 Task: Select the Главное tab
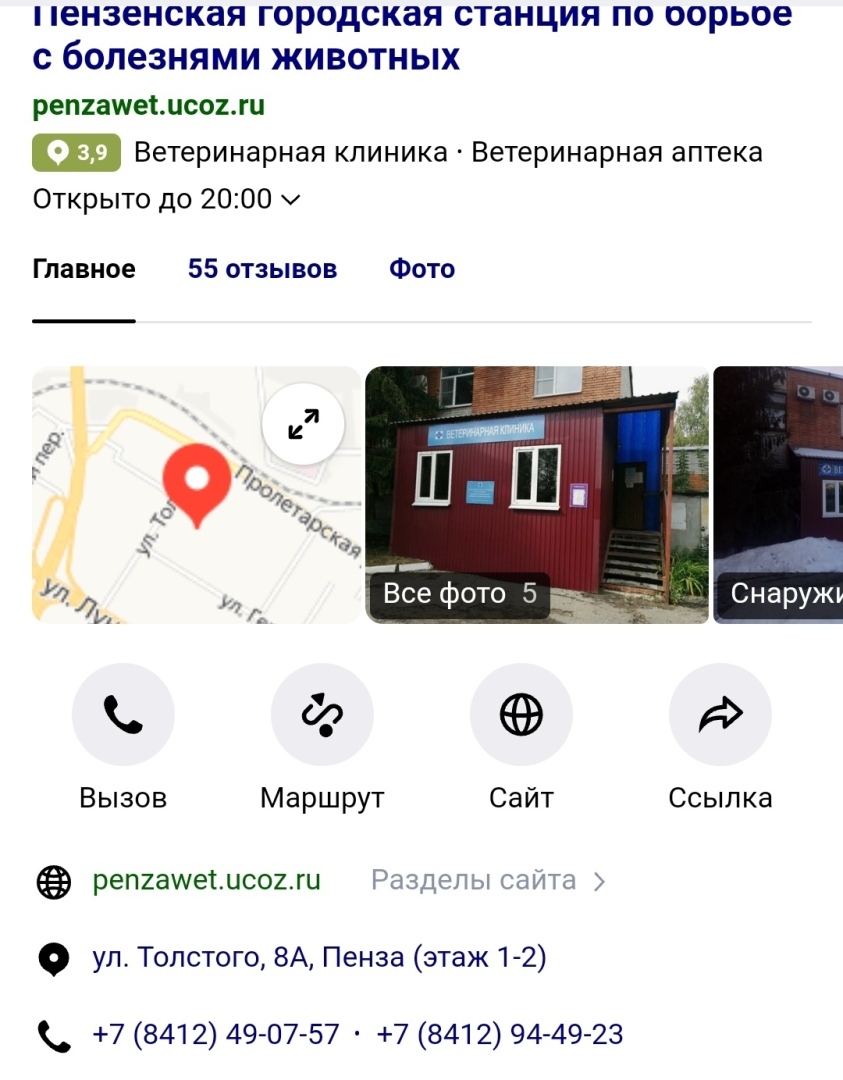pos(84,269)
